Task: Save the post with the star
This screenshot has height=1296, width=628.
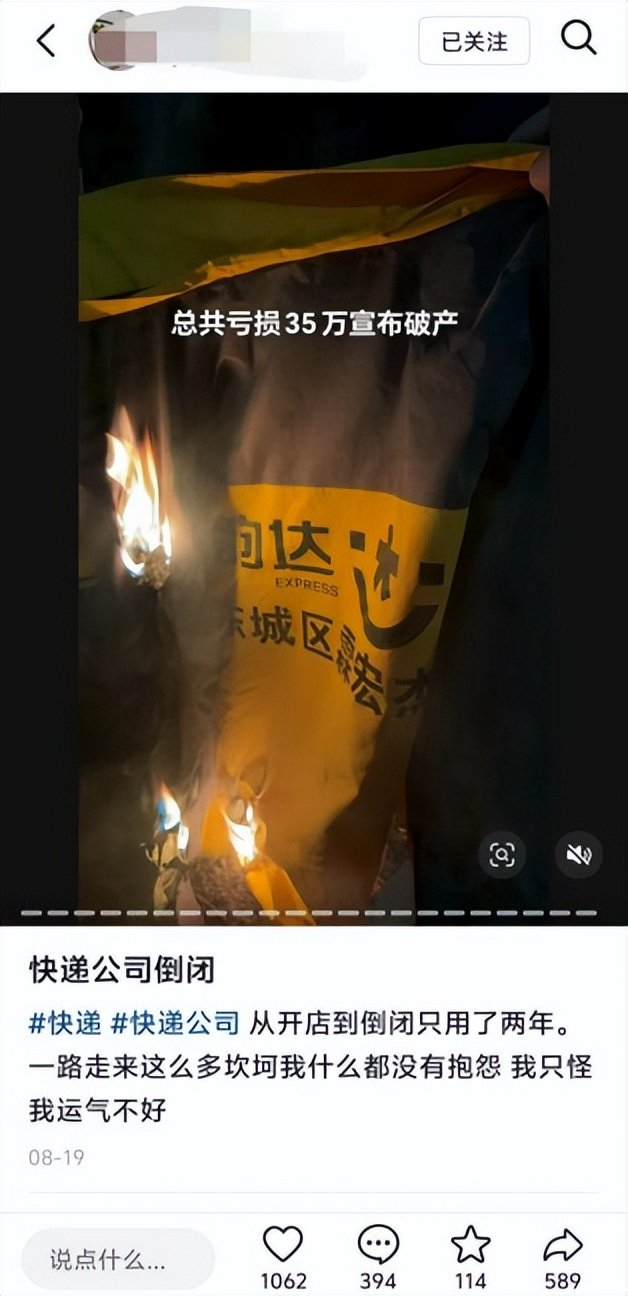Action: (470, 1246)
